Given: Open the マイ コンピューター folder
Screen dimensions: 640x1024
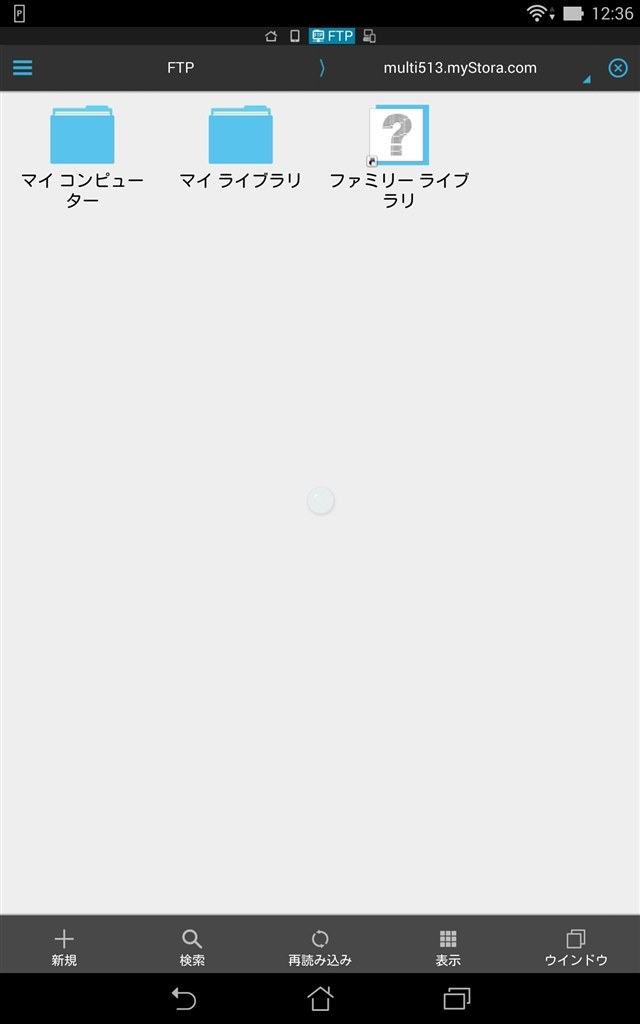Looking at the screenshot, I should pos(82,157).
